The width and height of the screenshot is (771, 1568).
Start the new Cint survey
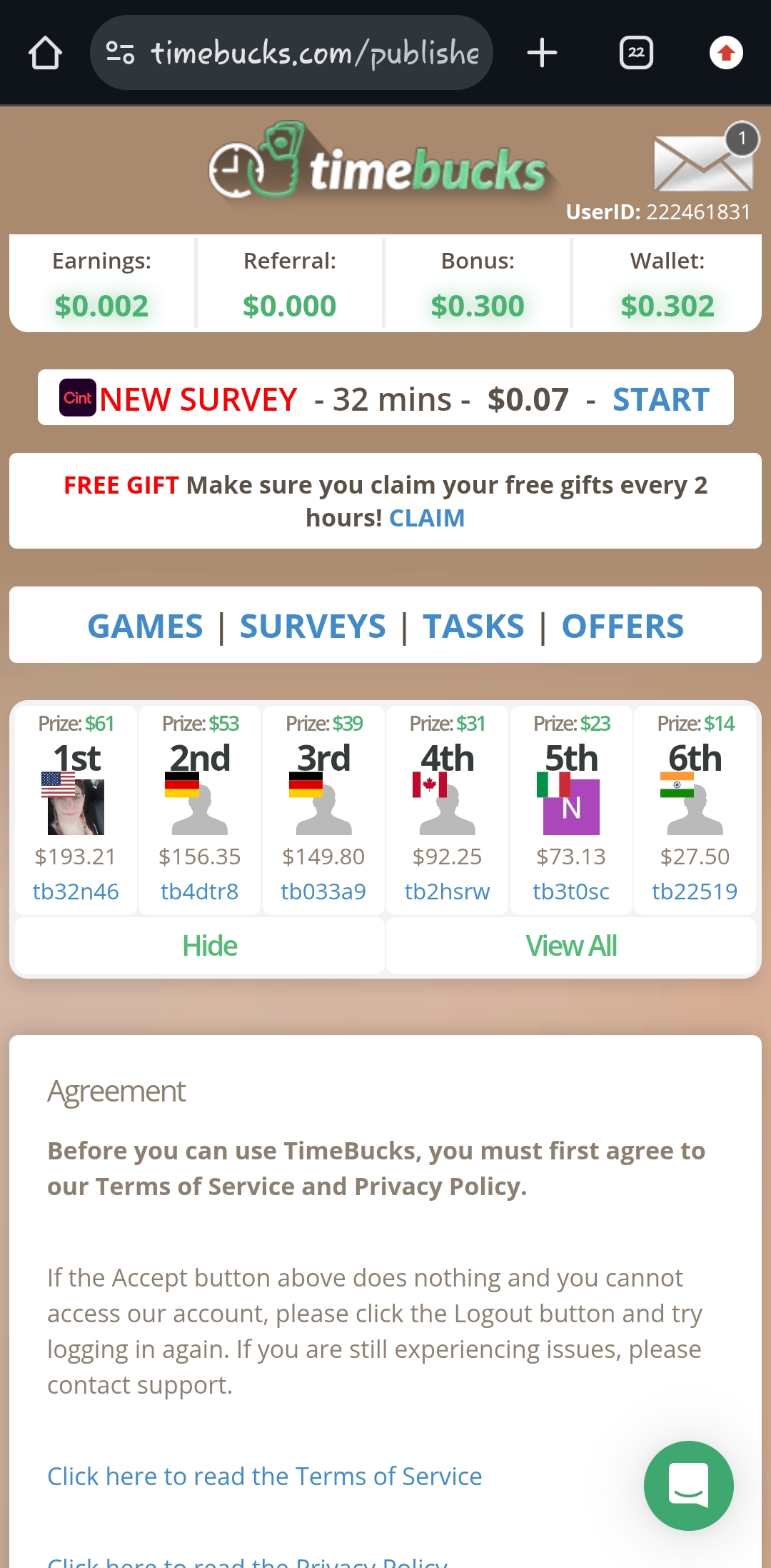click(x=660, y=399)
